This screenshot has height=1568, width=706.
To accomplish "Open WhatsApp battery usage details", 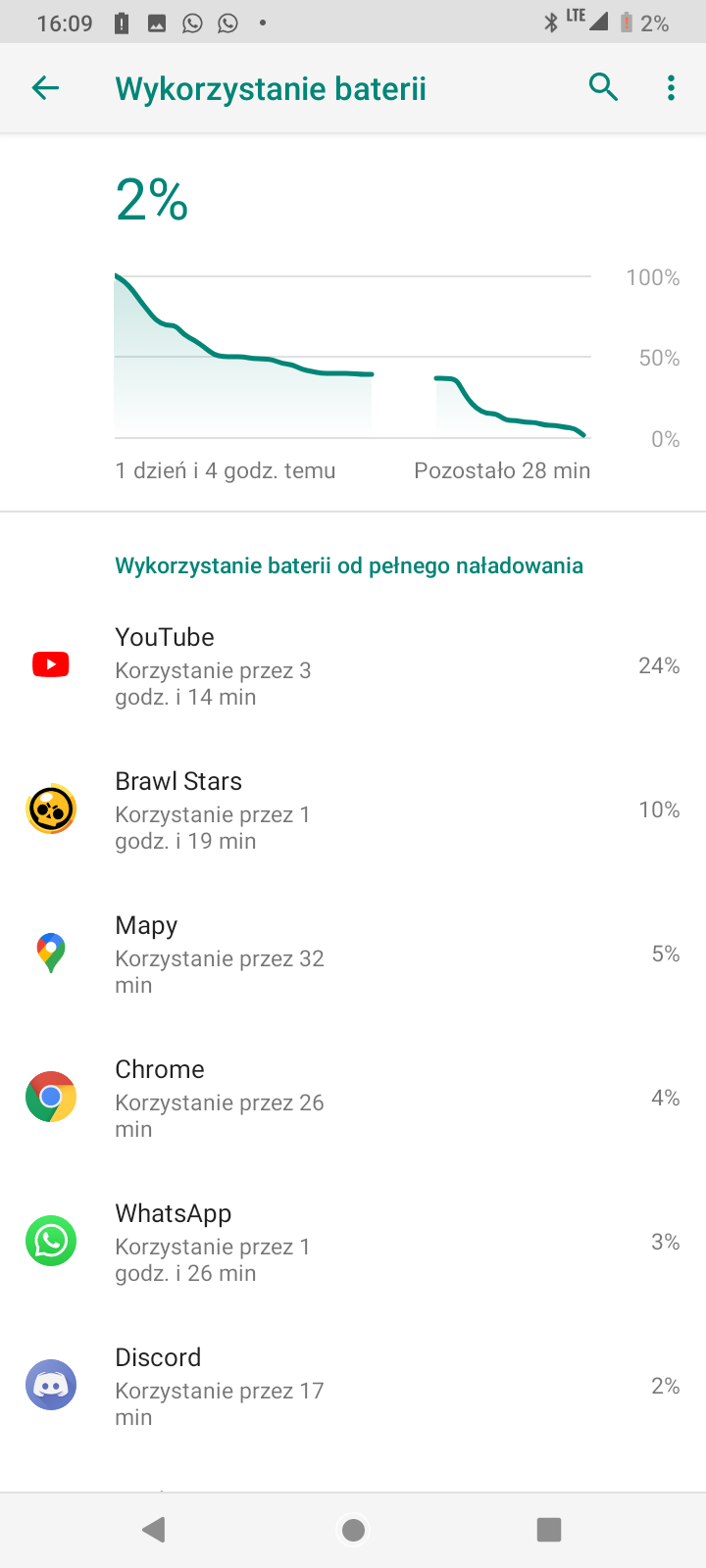I will click(353, 1242).
